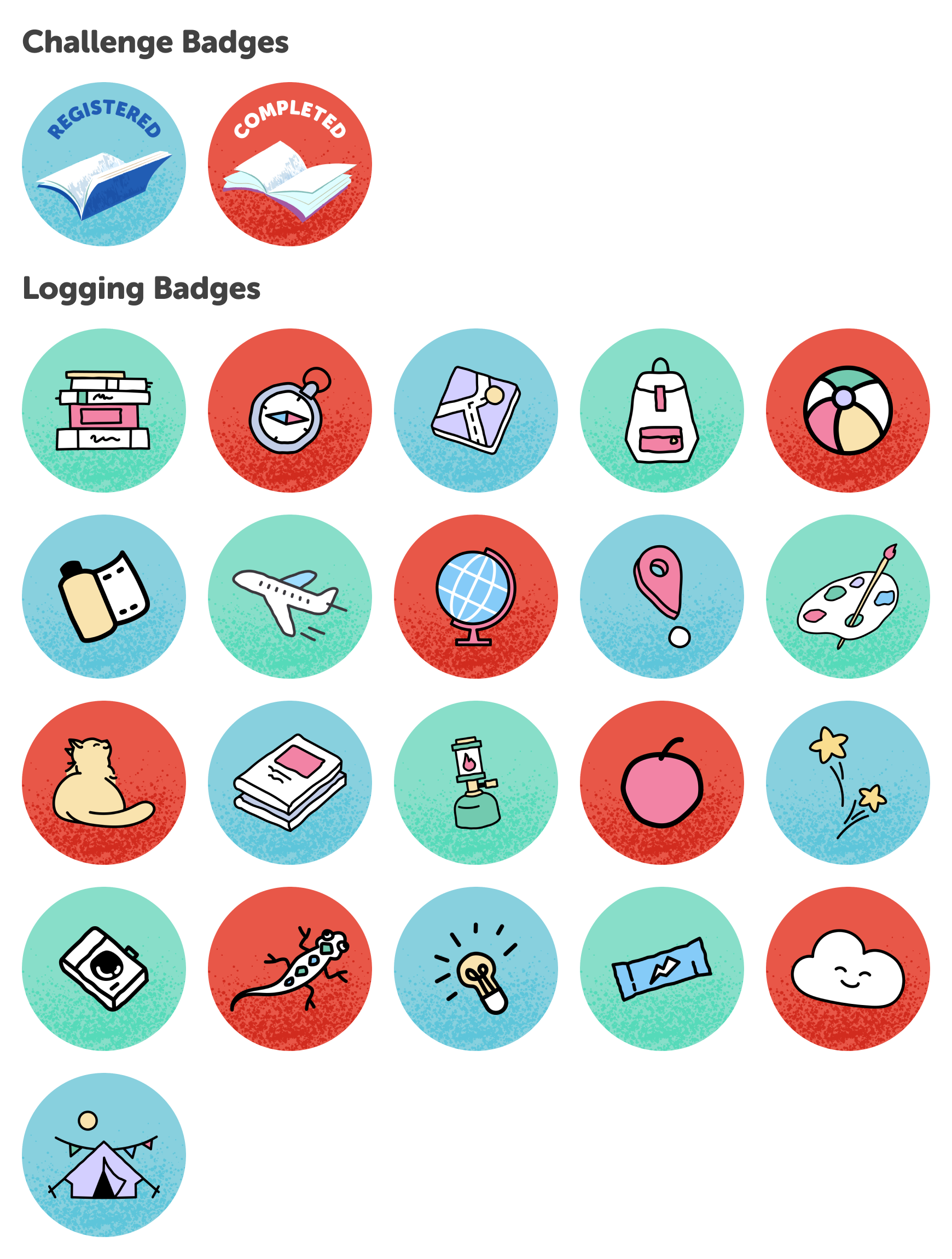Open the airplane badge
Viewport: 952px width, 1259px height.
pyautogui.click(x=289, y=596)
